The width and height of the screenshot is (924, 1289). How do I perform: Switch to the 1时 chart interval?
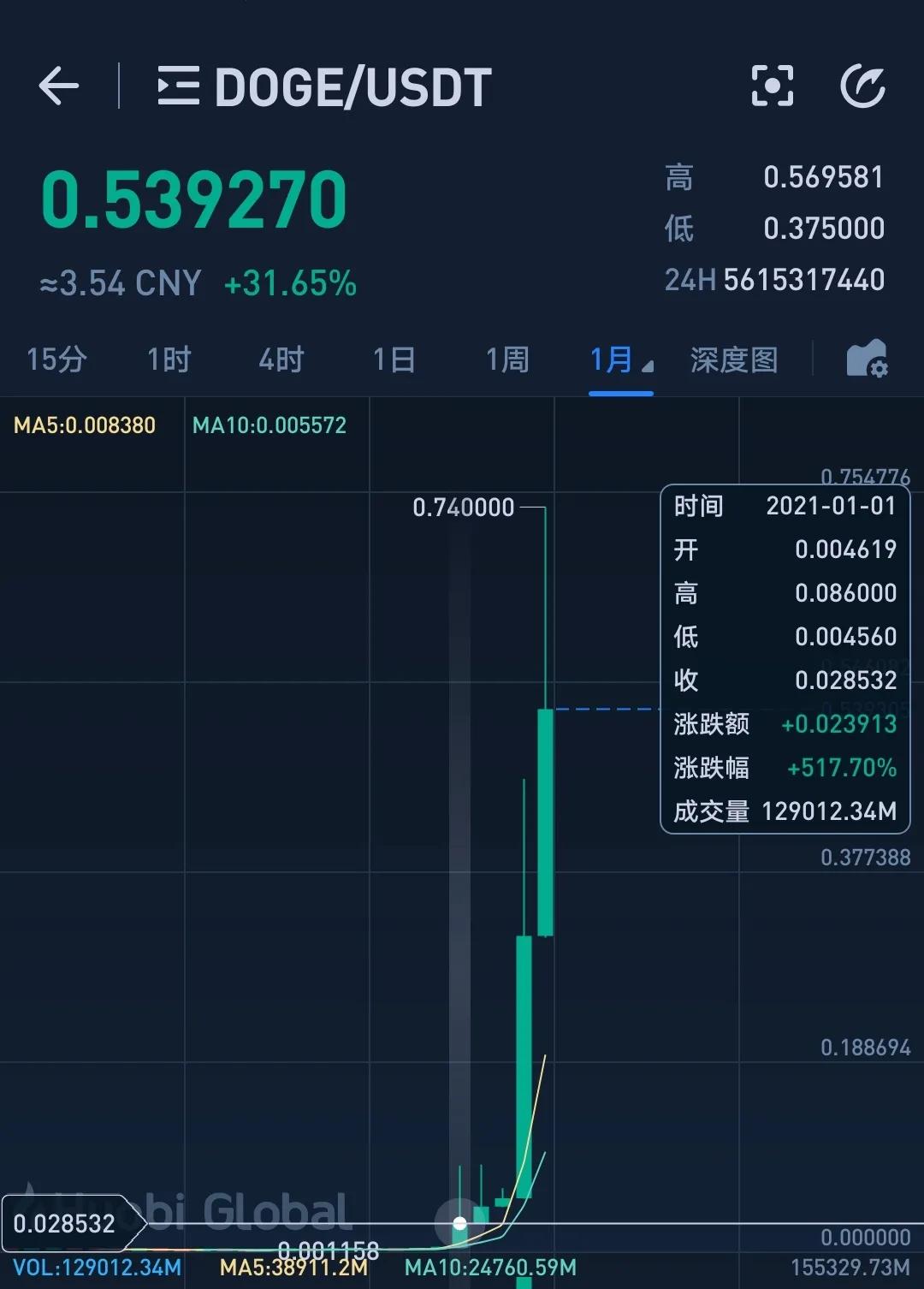[x=169, y=359]
